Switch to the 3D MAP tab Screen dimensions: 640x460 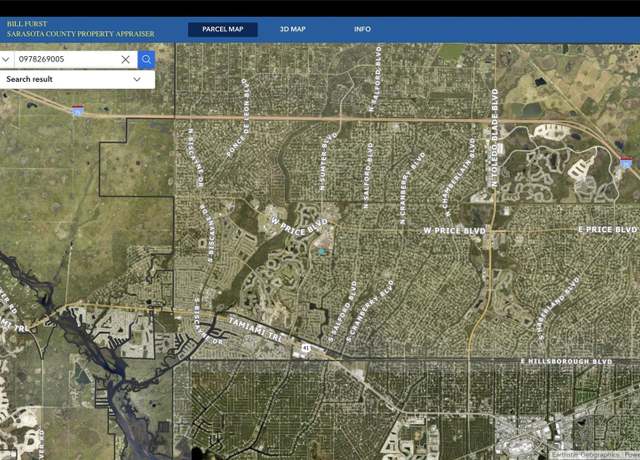[292, 29]
